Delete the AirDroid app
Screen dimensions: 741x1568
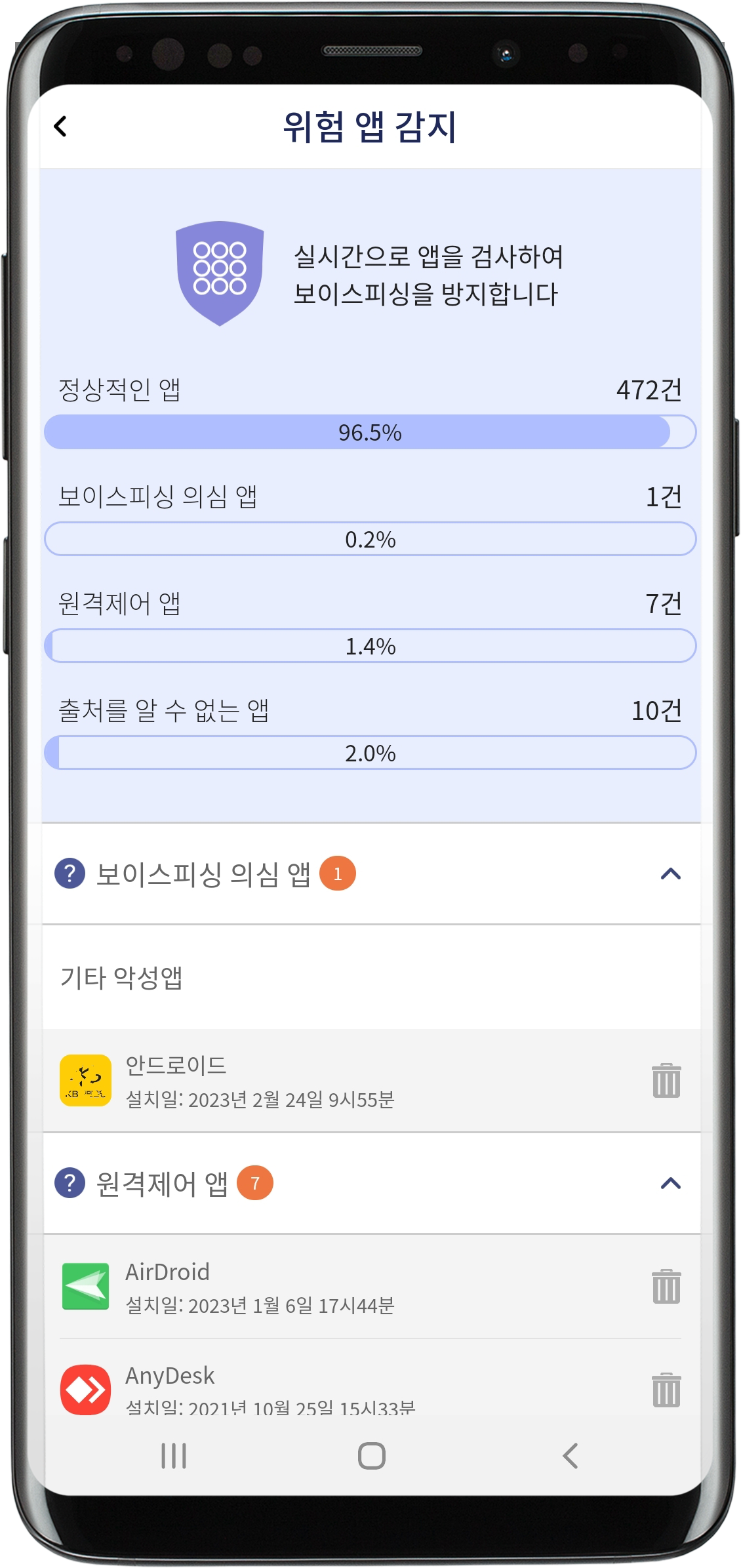point(666,1286)
